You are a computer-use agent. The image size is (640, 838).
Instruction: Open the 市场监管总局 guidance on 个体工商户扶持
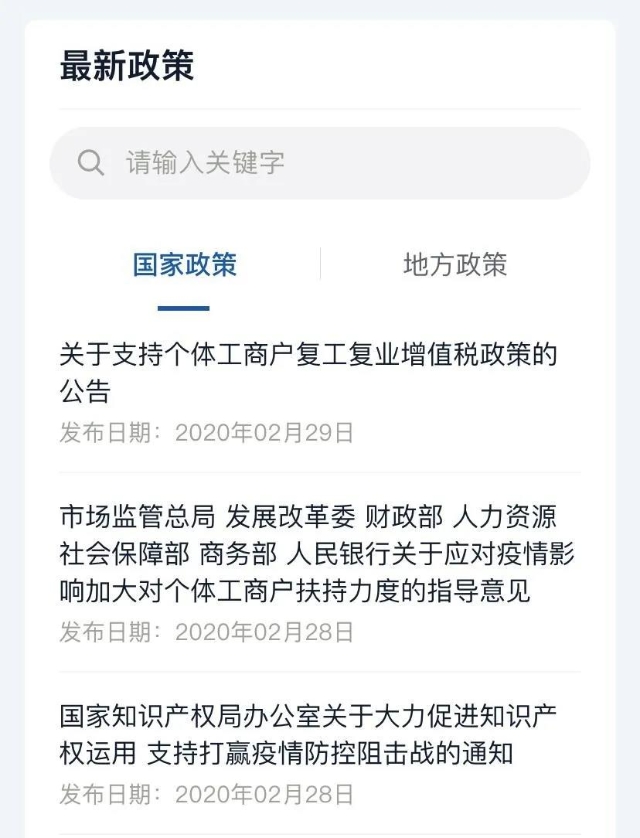(x=316, y=553)
